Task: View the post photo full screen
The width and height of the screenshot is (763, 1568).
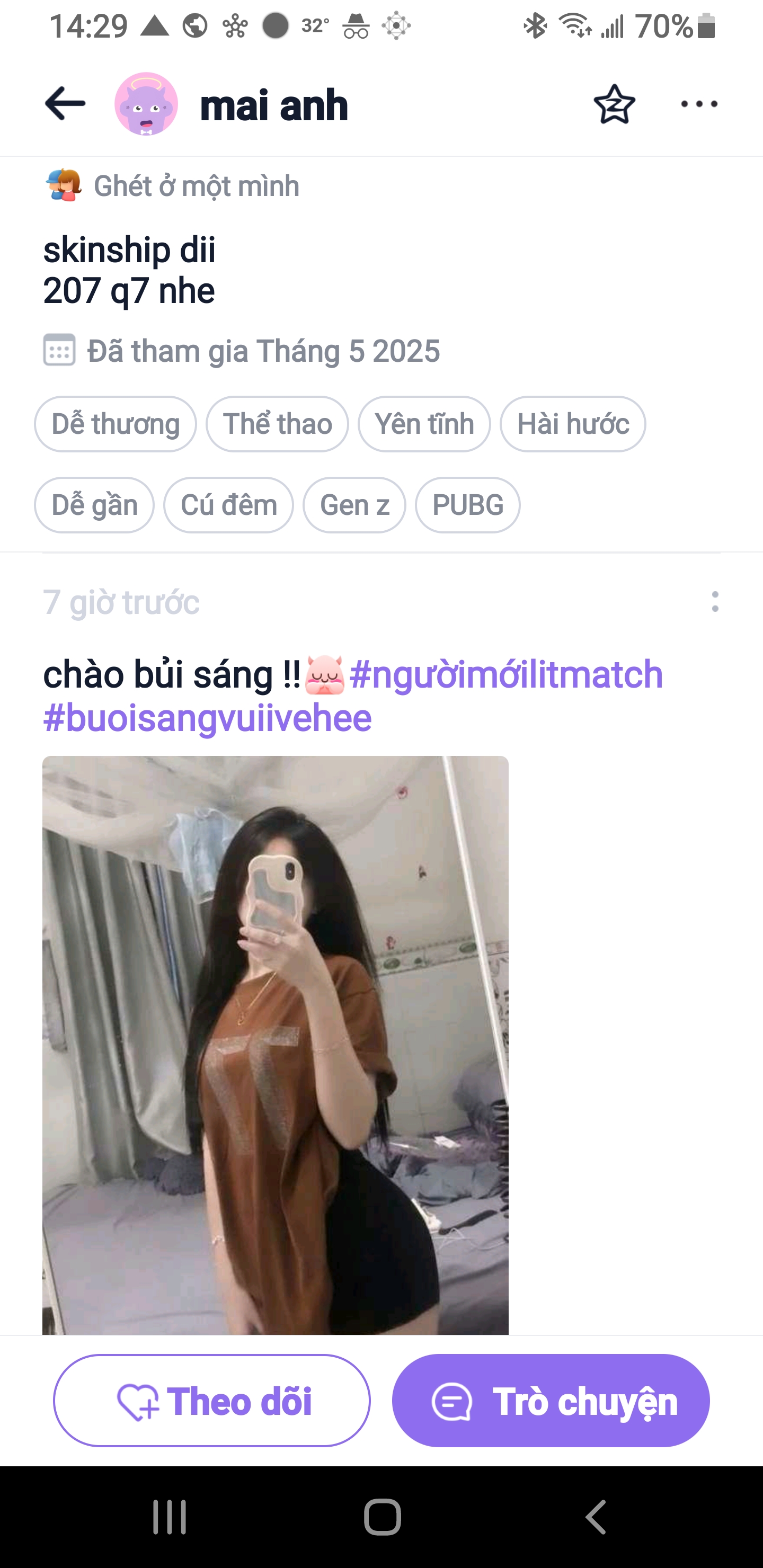Action: [x=275, y=1045]
